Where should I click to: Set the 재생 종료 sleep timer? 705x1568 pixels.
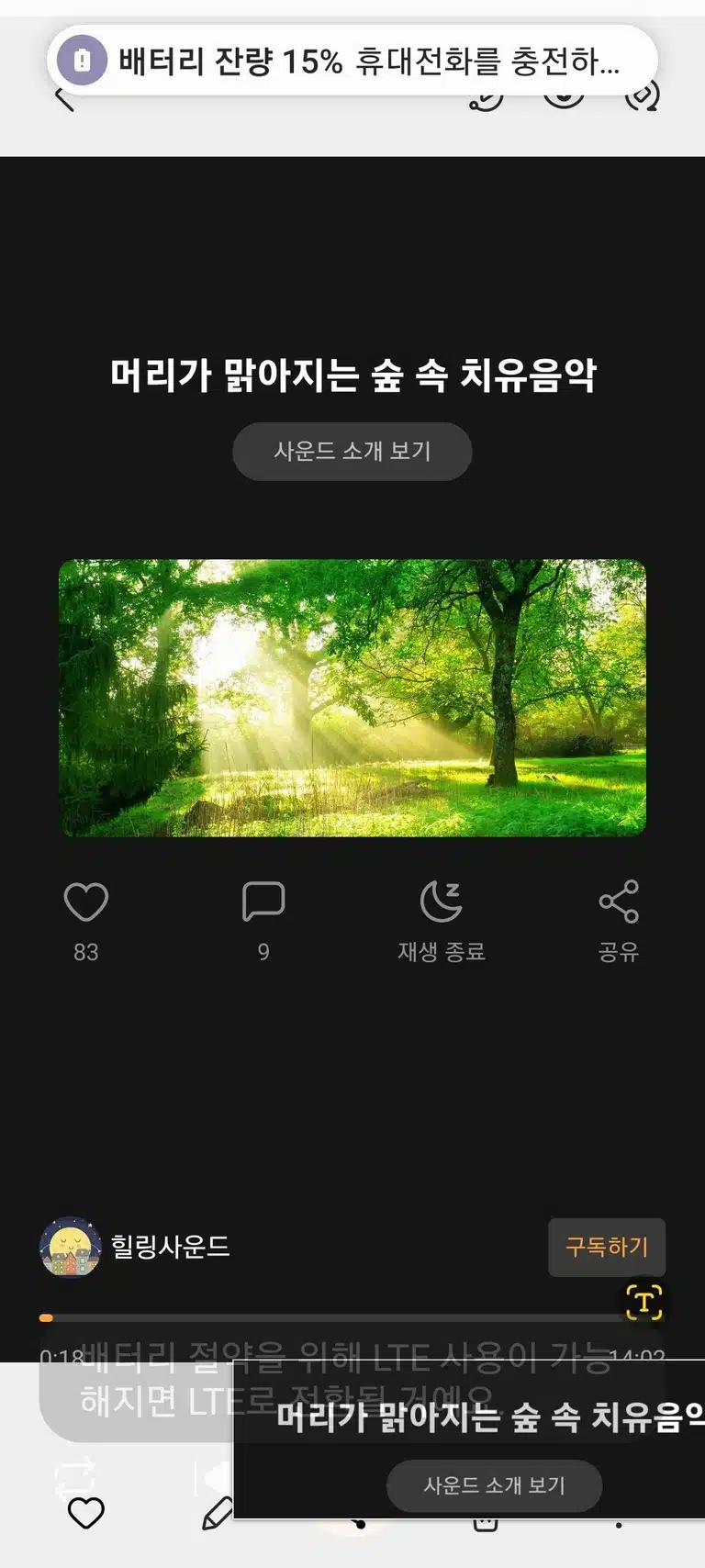[441, 920]
